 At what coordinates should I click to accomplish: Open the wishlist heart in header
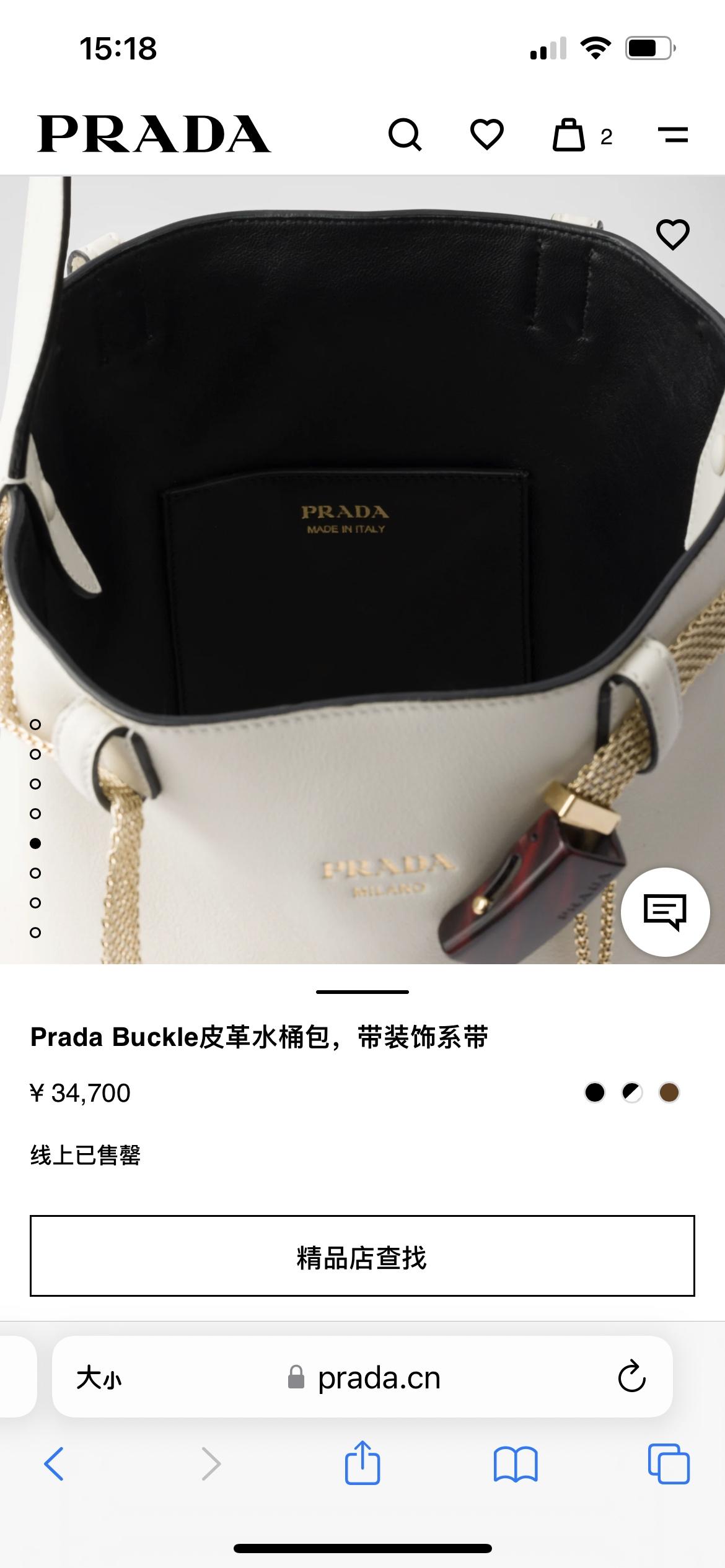(x=486, y=134)
